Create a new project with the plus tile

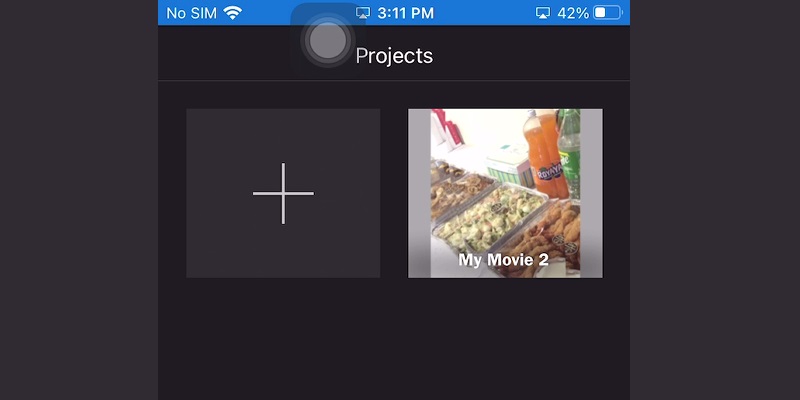tap(283, 193)
